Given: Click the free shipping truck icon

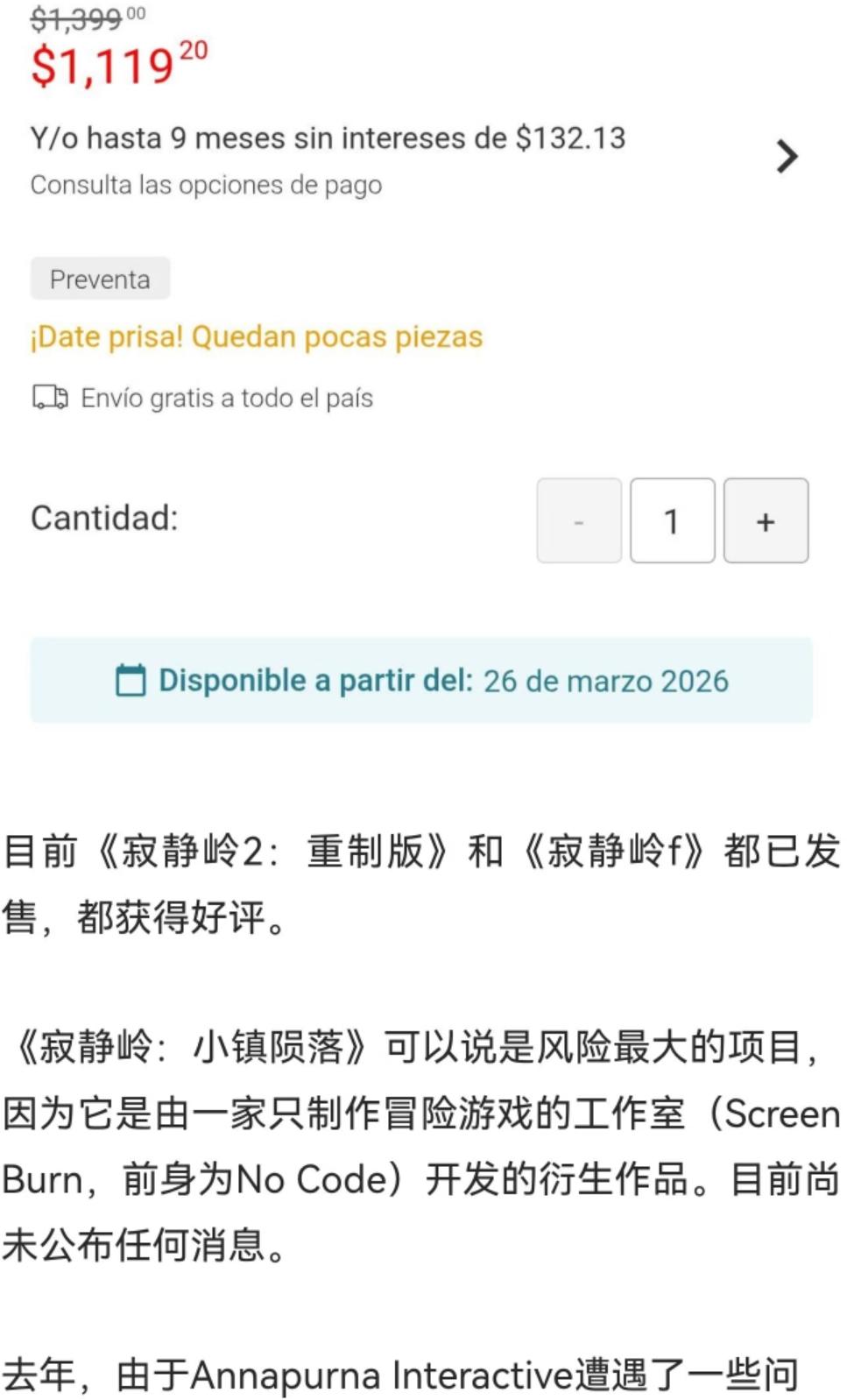Looking at the screenshot, I should (50, 398).
